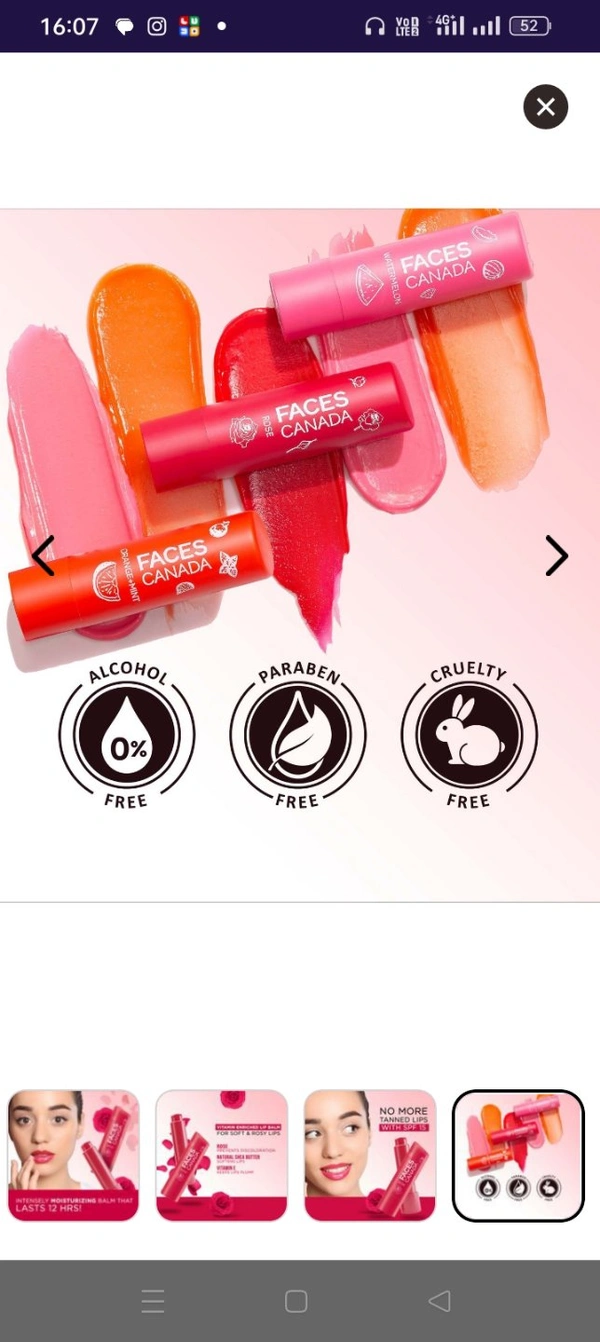This screenshot has height=1342, width=600.
Task: Open recent apps from the navigation bar
Action: click(x=153, y=1301)
